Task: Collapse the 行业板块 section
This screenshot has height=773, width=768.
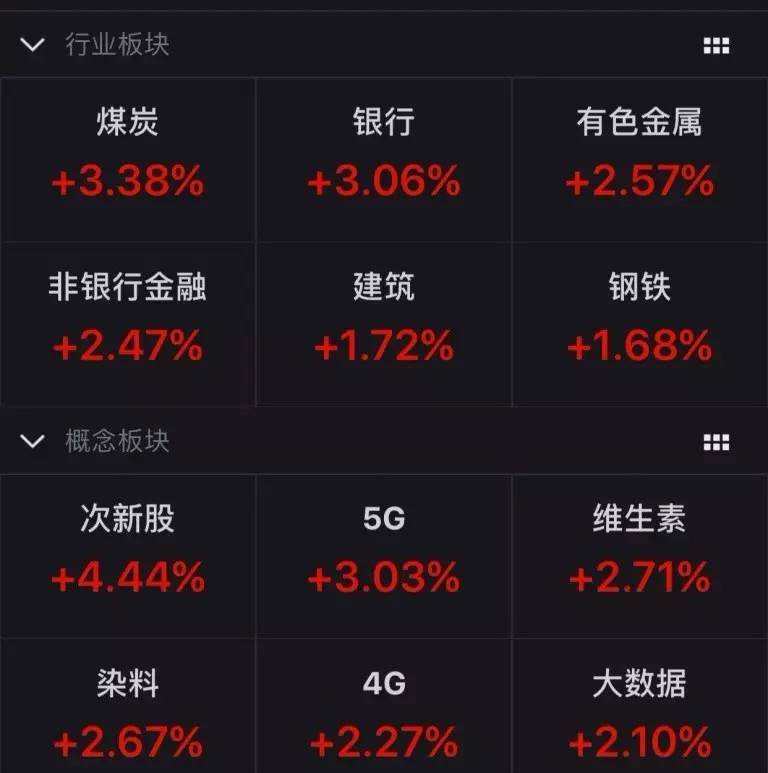Action: tap(33, 45)
